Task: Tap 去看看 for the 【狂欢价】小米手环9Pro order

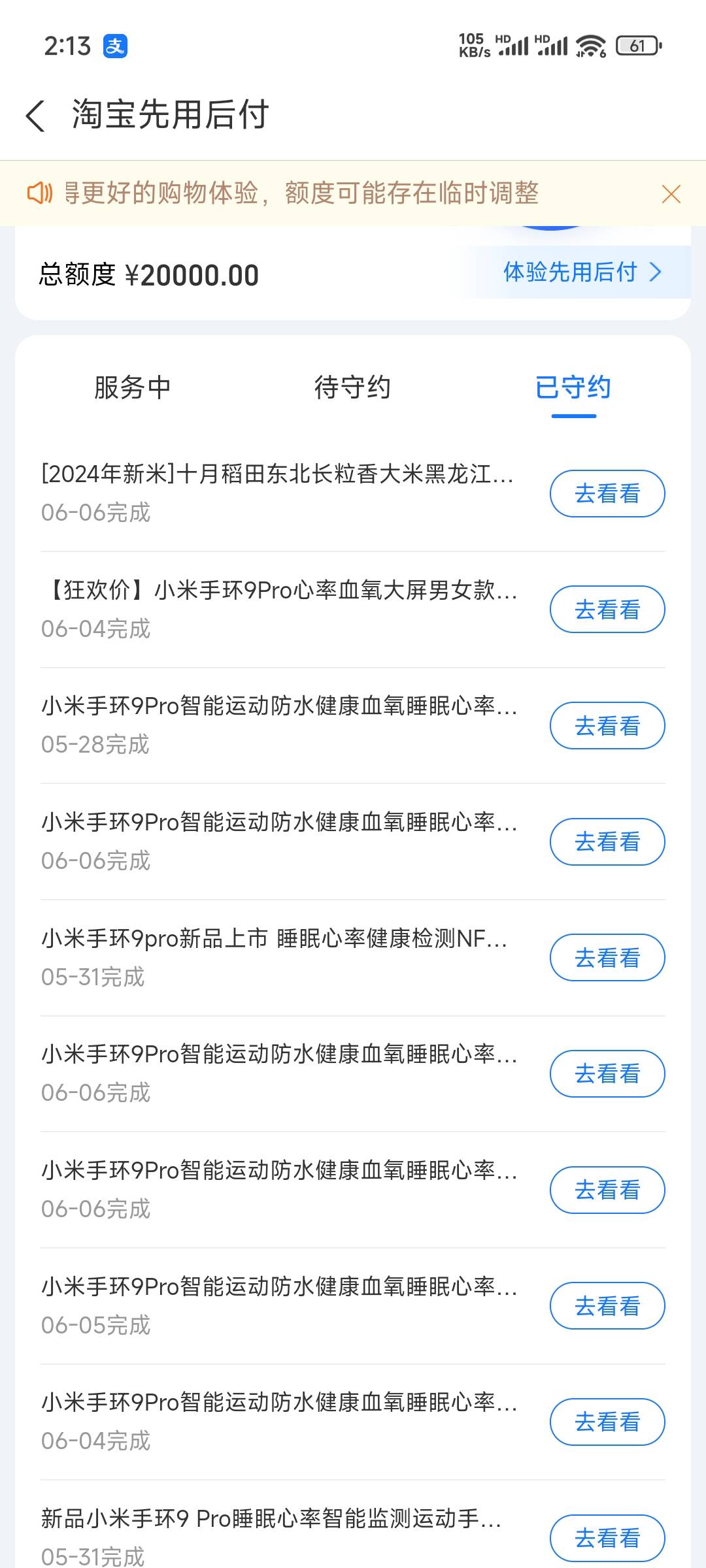Action: 607,610
